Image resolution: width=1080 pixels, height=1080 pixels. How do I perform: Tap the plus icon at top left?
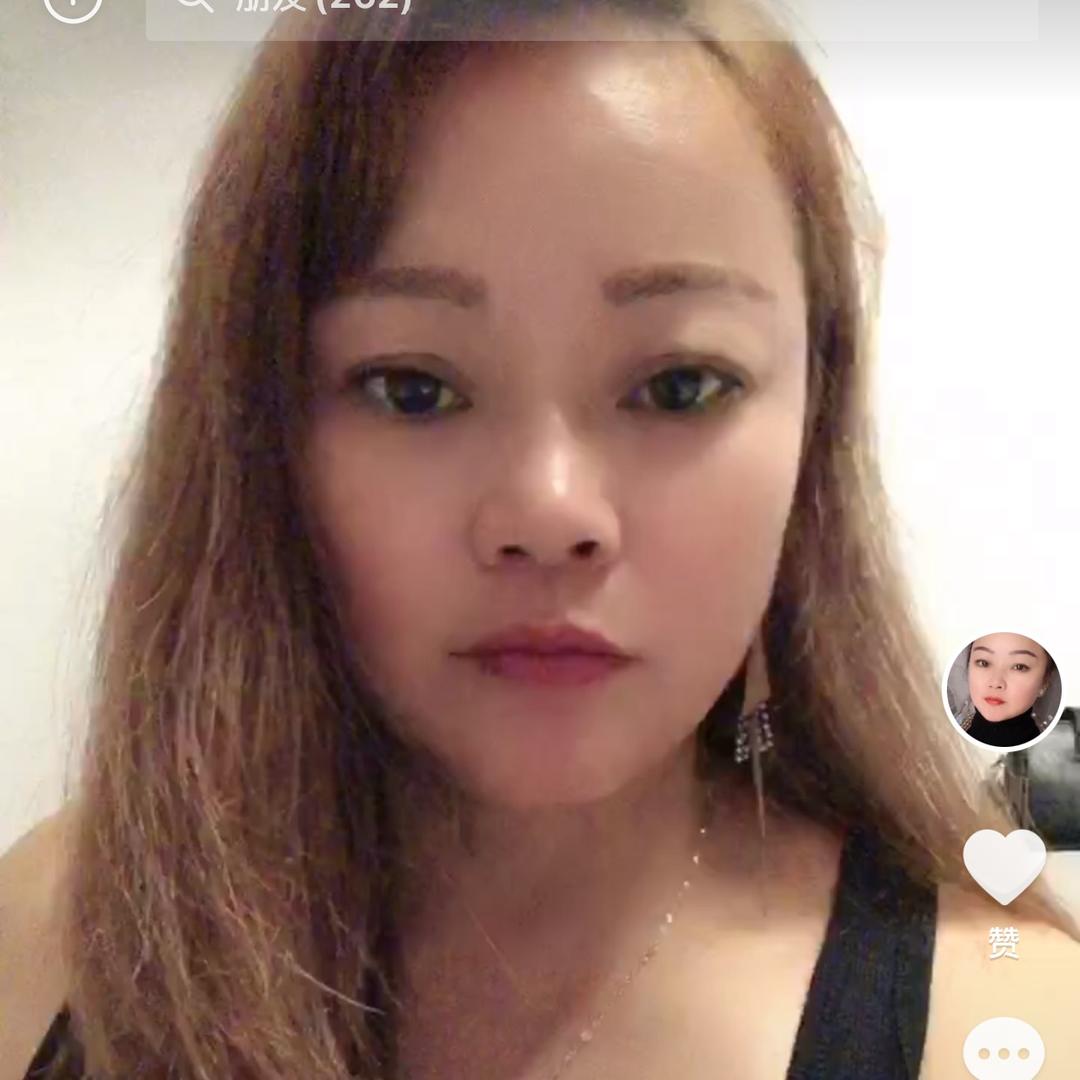click(x=73, y=6)
